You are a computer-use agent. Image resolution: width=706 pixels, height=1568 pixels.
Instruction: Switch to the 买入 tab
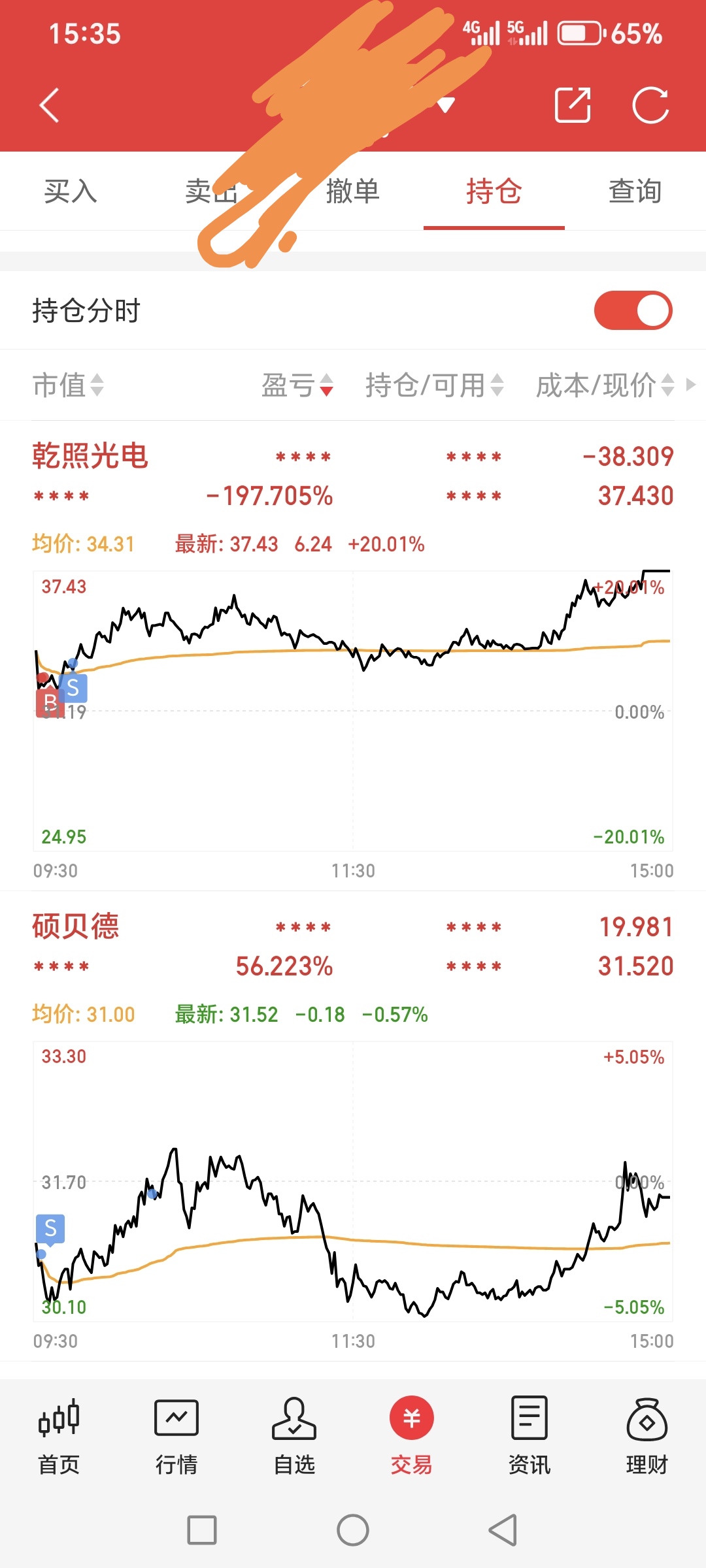click(71, 191)
